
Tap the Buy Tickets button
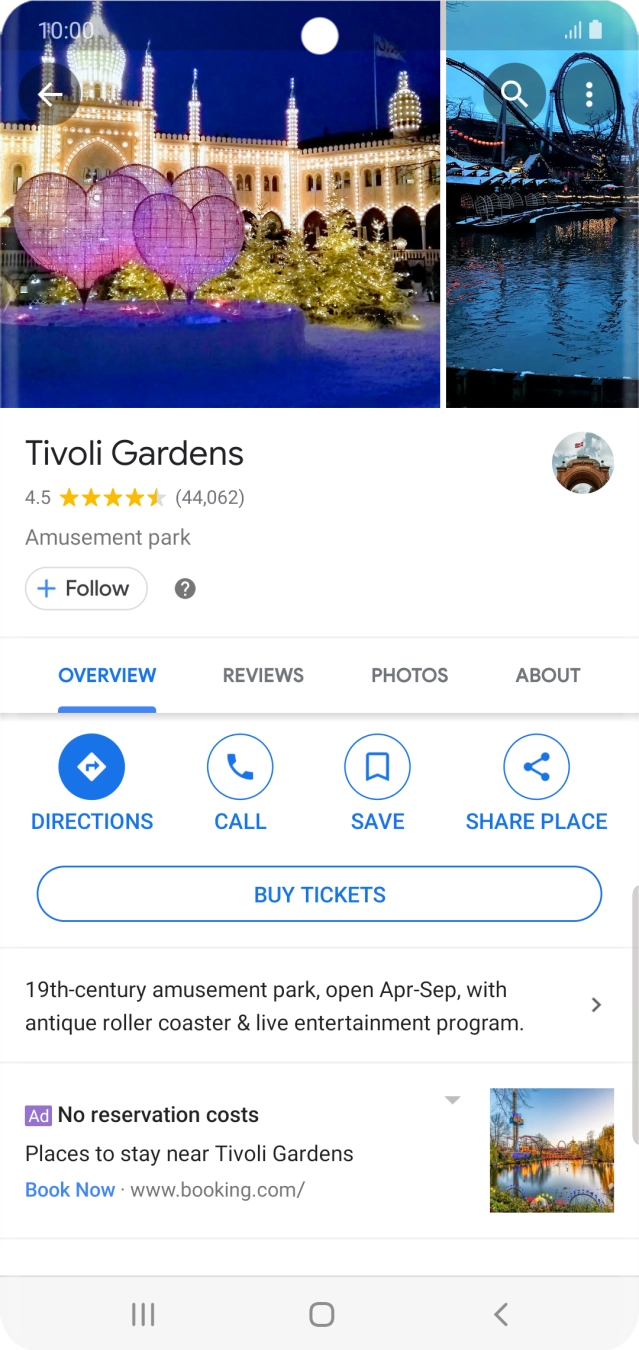(x=319, y=894)
